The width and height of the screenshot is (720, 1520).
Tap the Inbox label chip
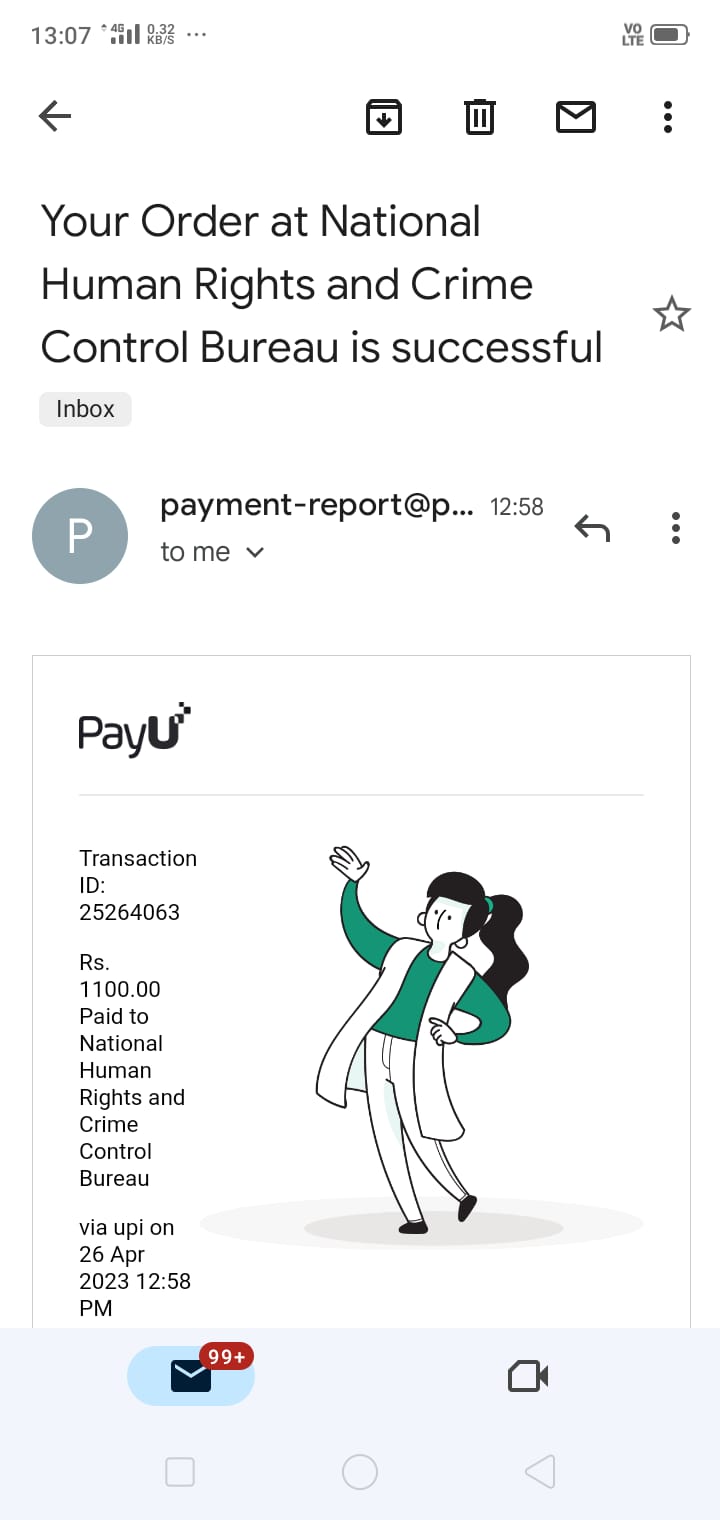click(x=85, y=409)
